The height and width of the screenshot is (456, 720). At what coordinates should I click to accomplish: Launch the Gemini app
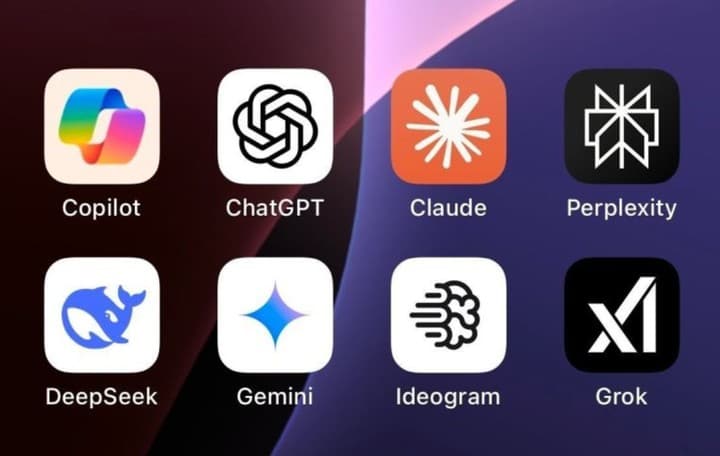[275, 315]
